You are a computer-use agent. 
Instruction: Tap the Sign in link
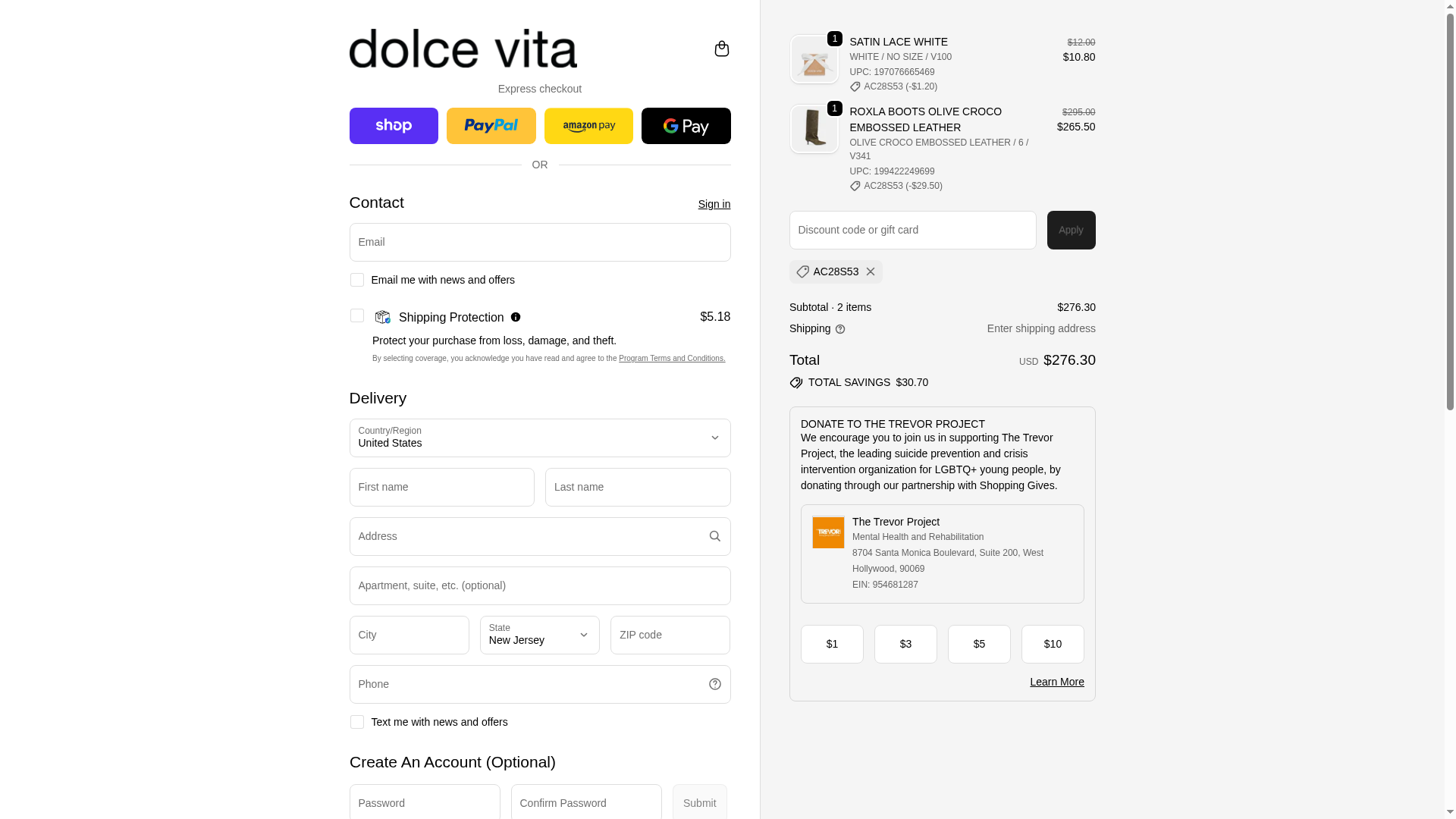pyautogui.click(x=714, y=204)
